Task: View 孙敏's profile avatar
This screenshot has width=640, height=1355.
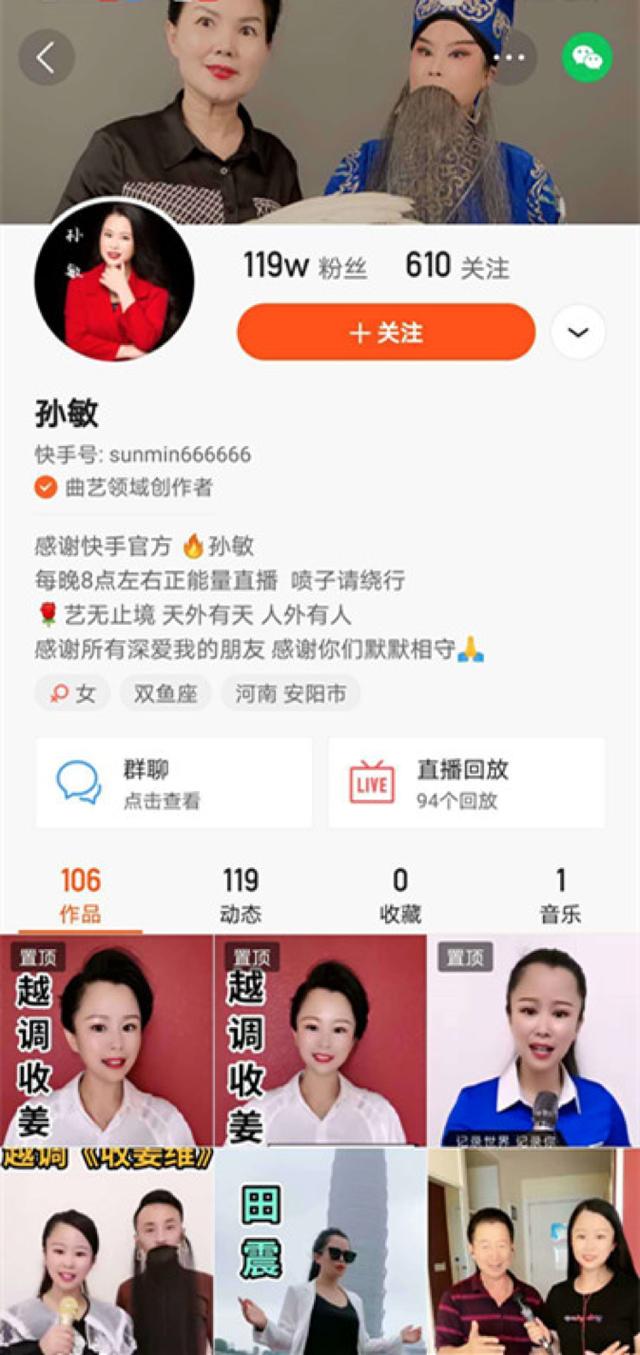Action: [114, 281]
